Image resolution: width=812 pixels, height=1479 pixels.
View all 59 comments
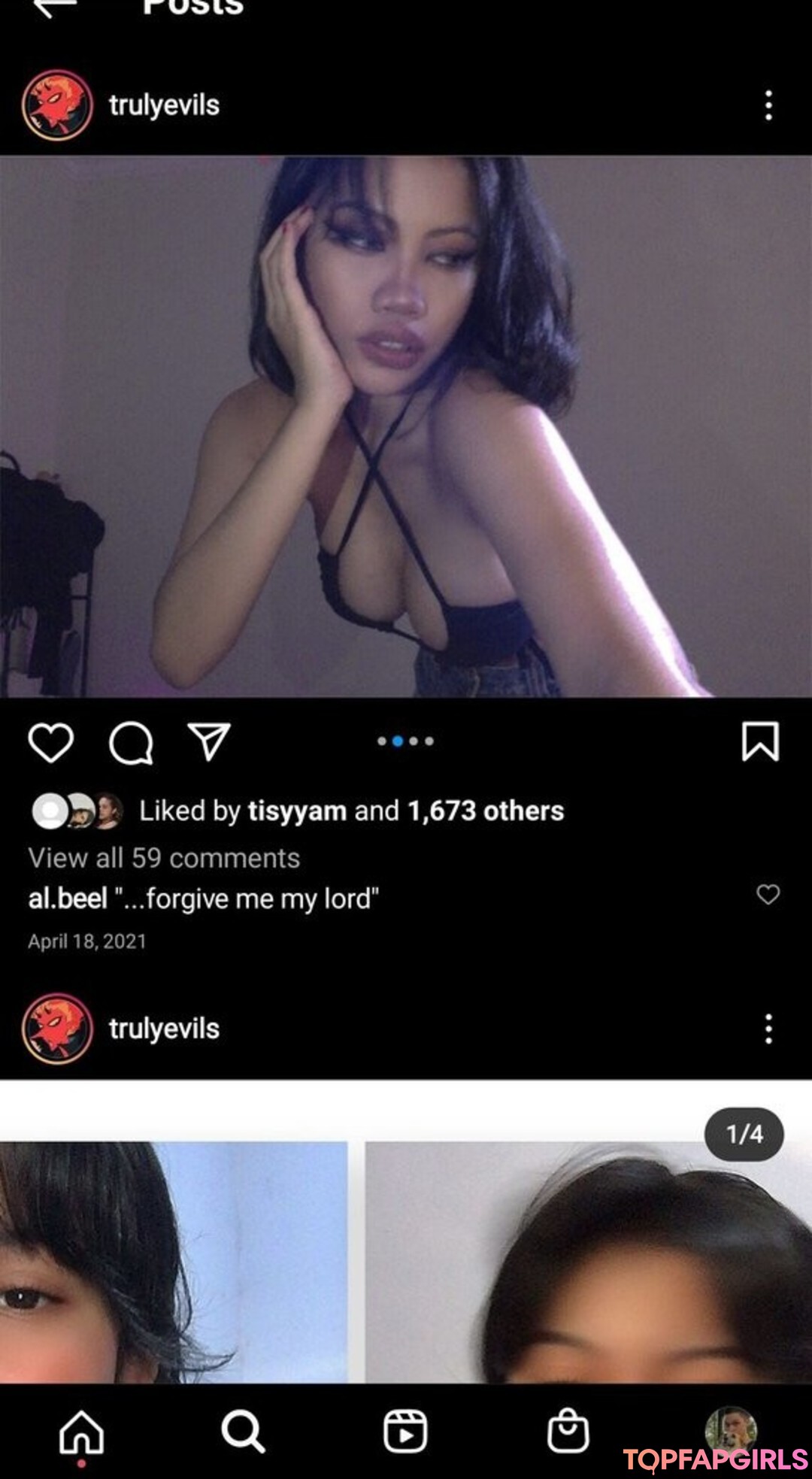[x=164, y=858]
